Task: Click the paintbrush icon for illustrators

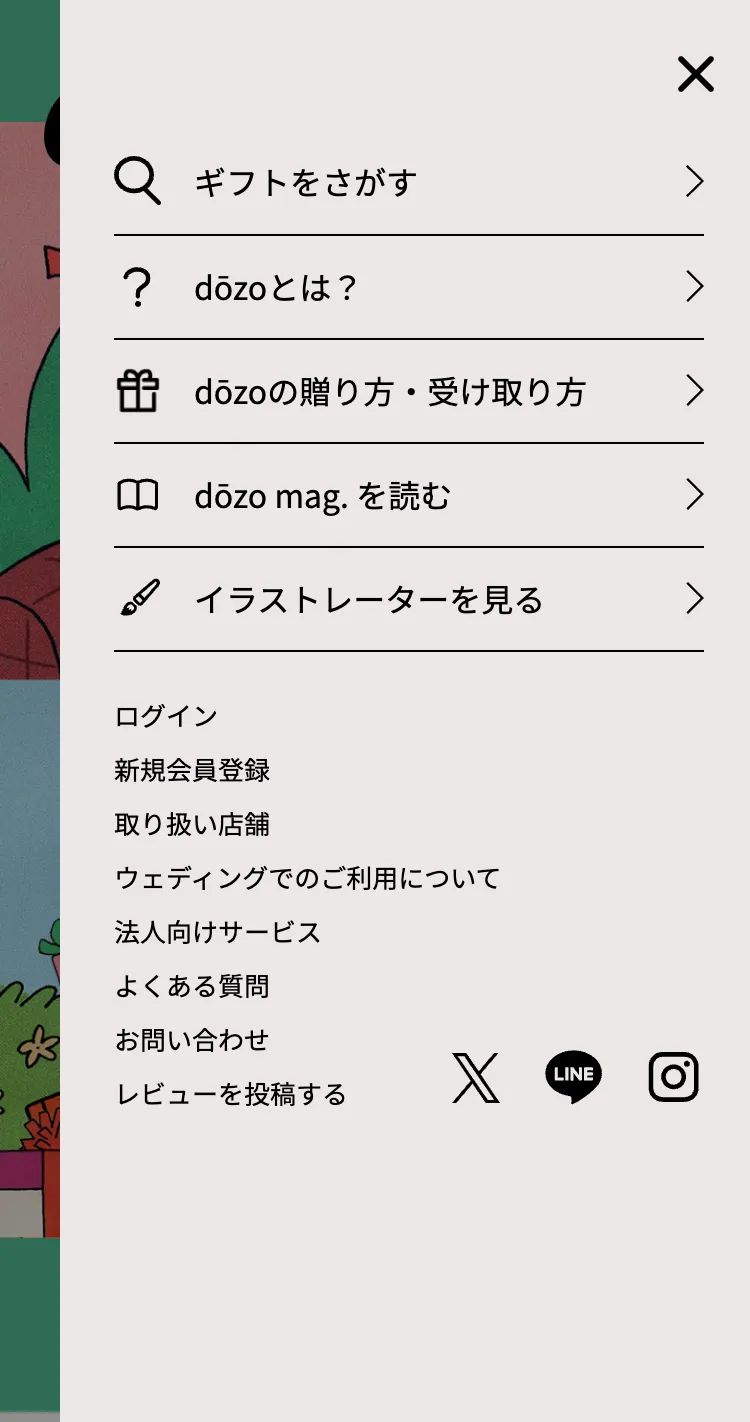Action: click(x=140, y=598)
